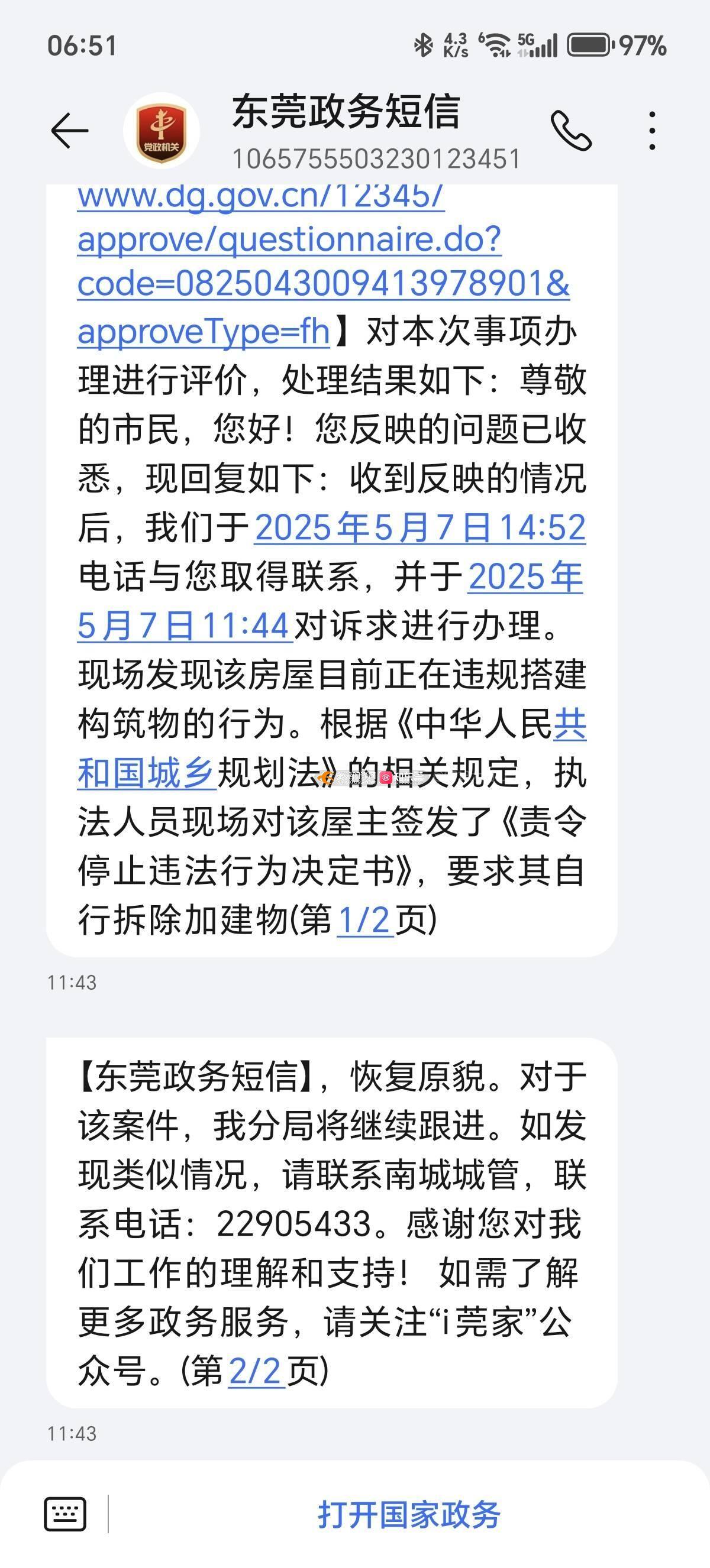Open 打开国家政务 service button
The height and width of the screenshot is (1568, 710).
pos(409,1514)
